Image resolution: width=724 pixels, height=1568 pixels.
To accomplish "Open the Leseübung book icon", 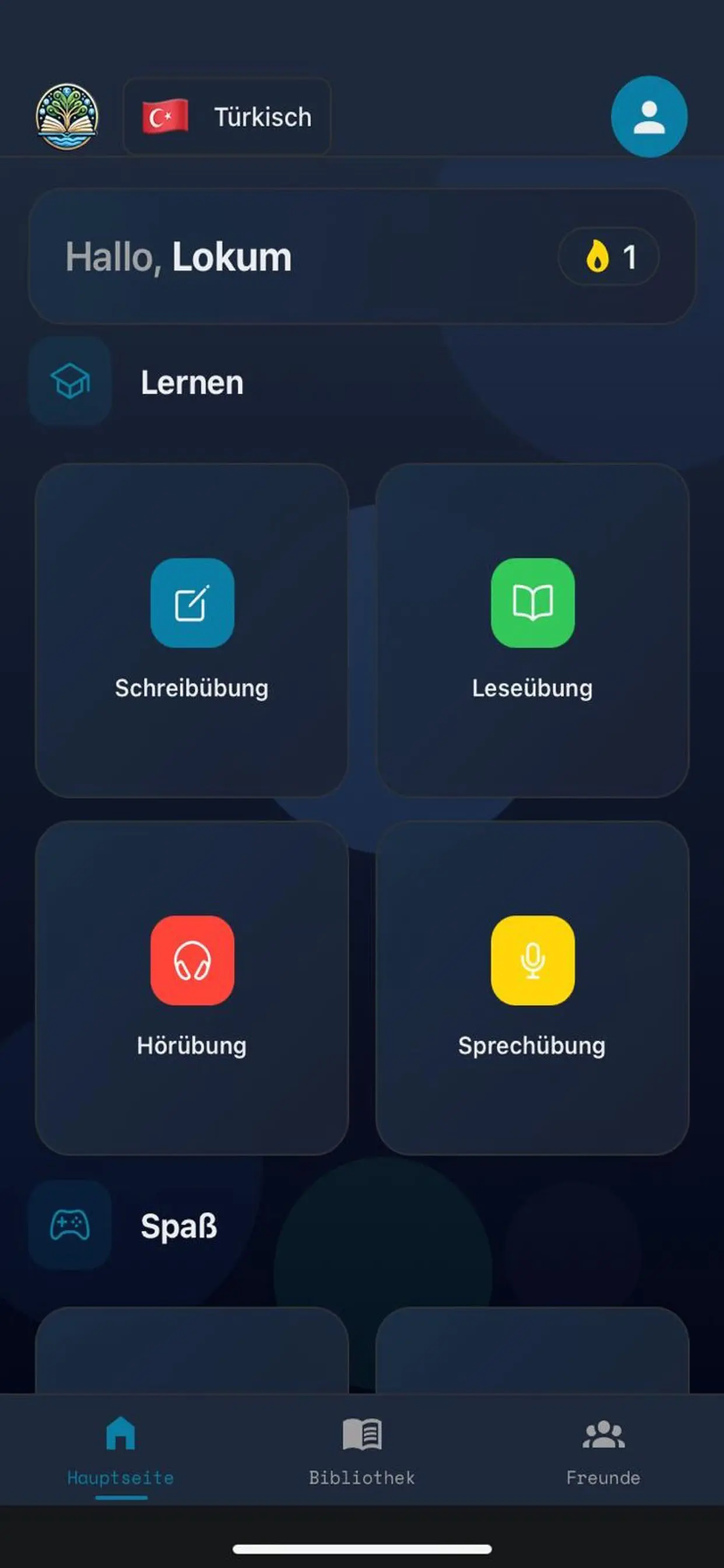I will click(532, 603).
